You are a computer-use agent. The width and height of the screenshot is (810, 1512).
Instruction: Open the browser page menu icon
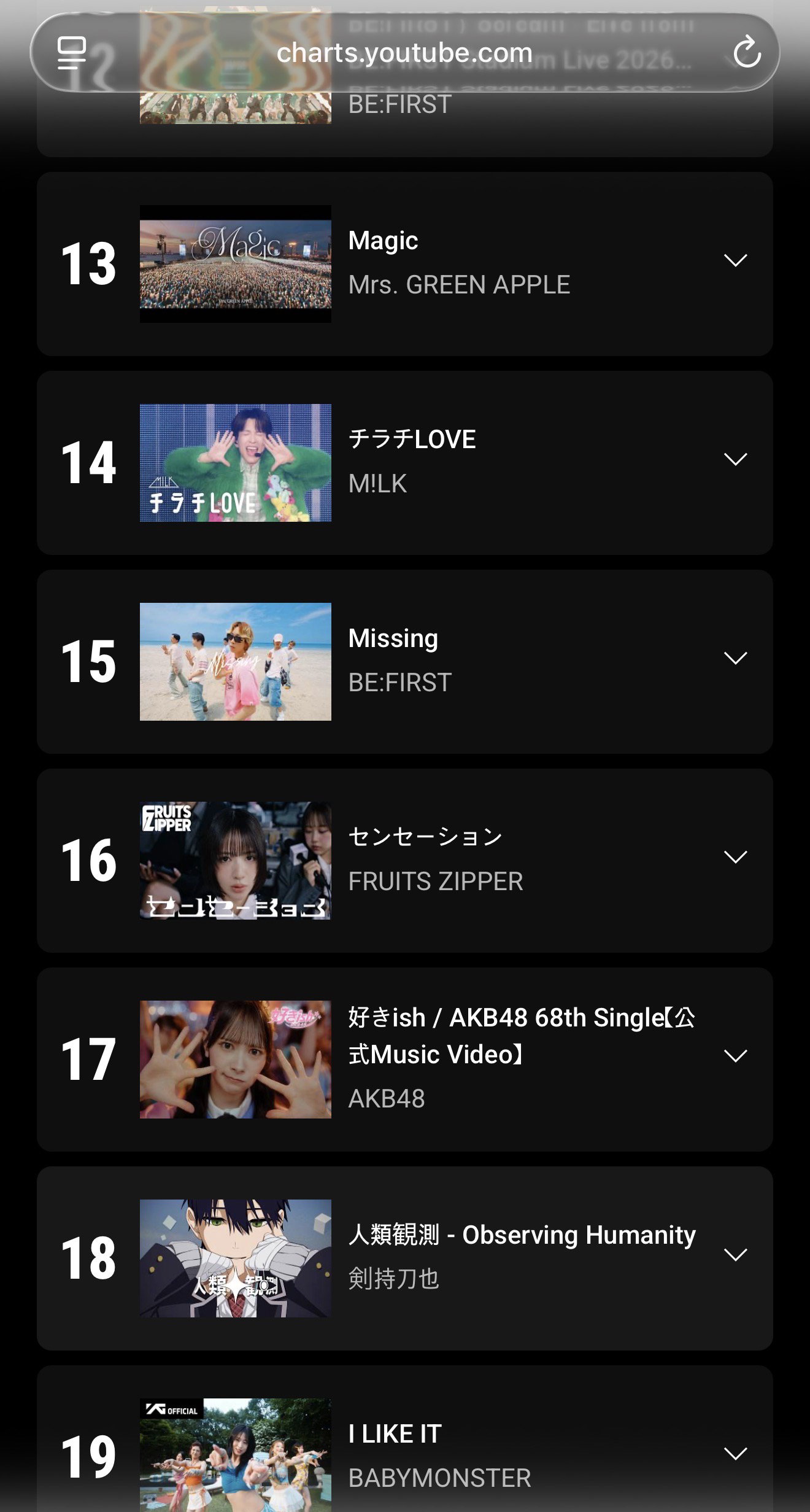pos(71,52)
